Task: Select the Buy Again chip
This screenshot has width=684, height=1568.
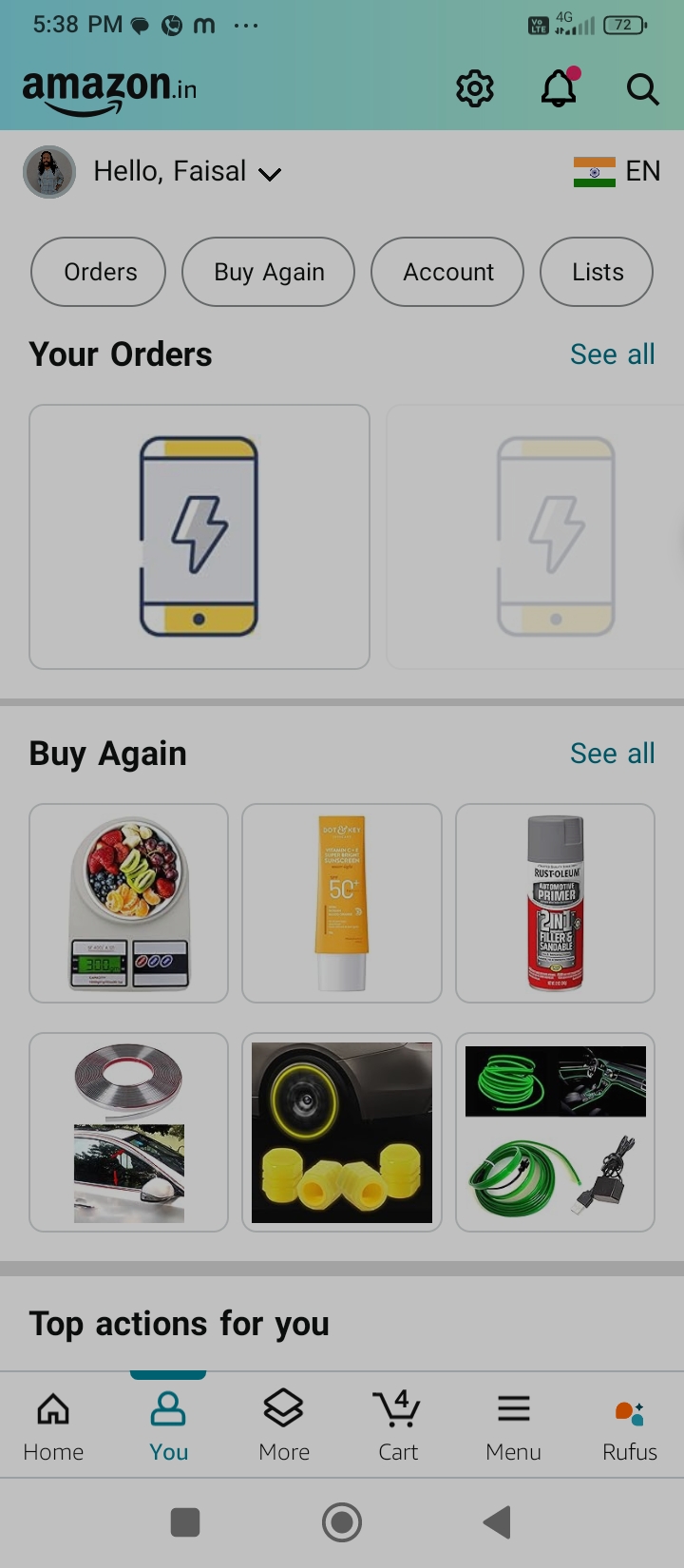Action: [x=268, y=272]
